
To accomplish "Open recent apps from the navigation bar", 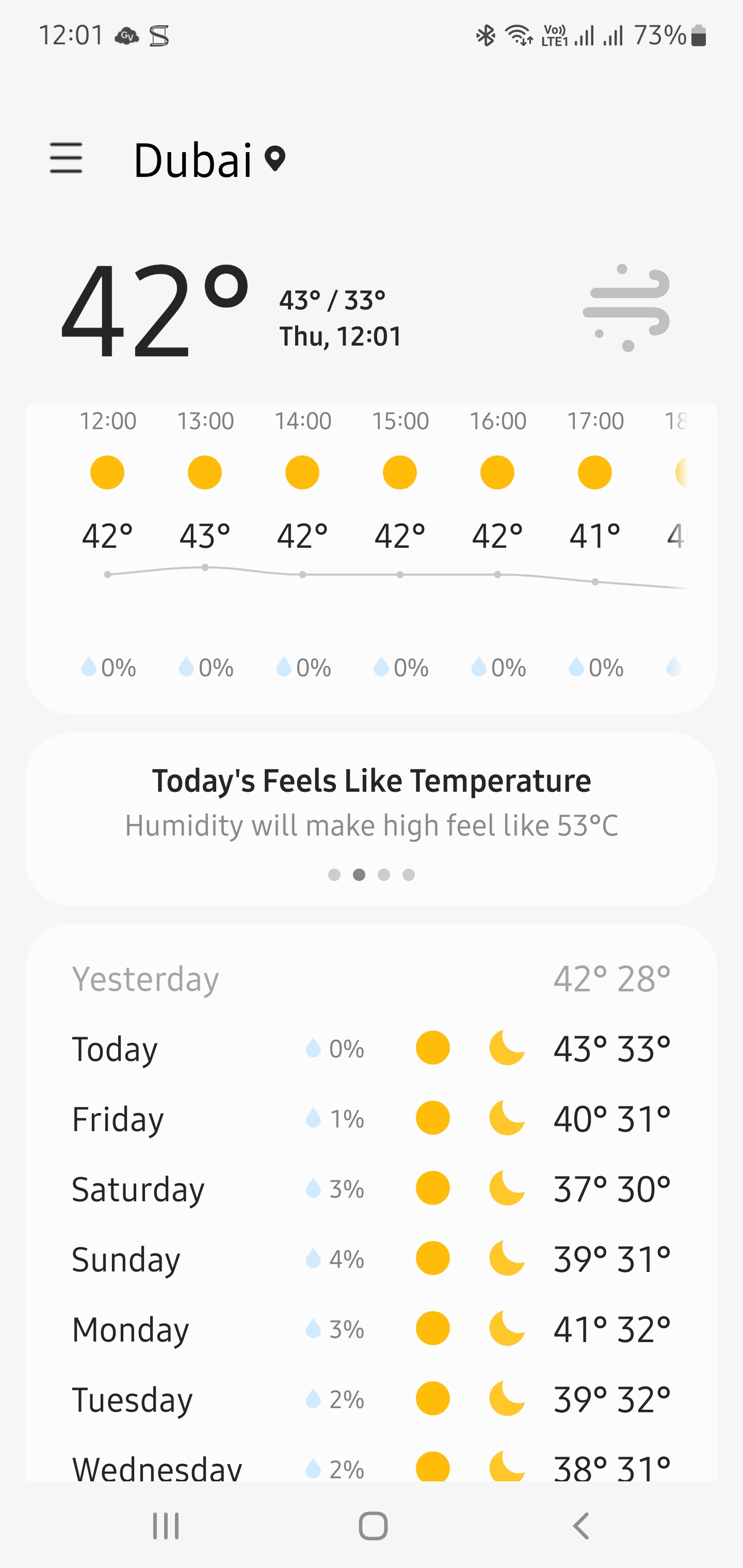I will [x=166, y=1526].
